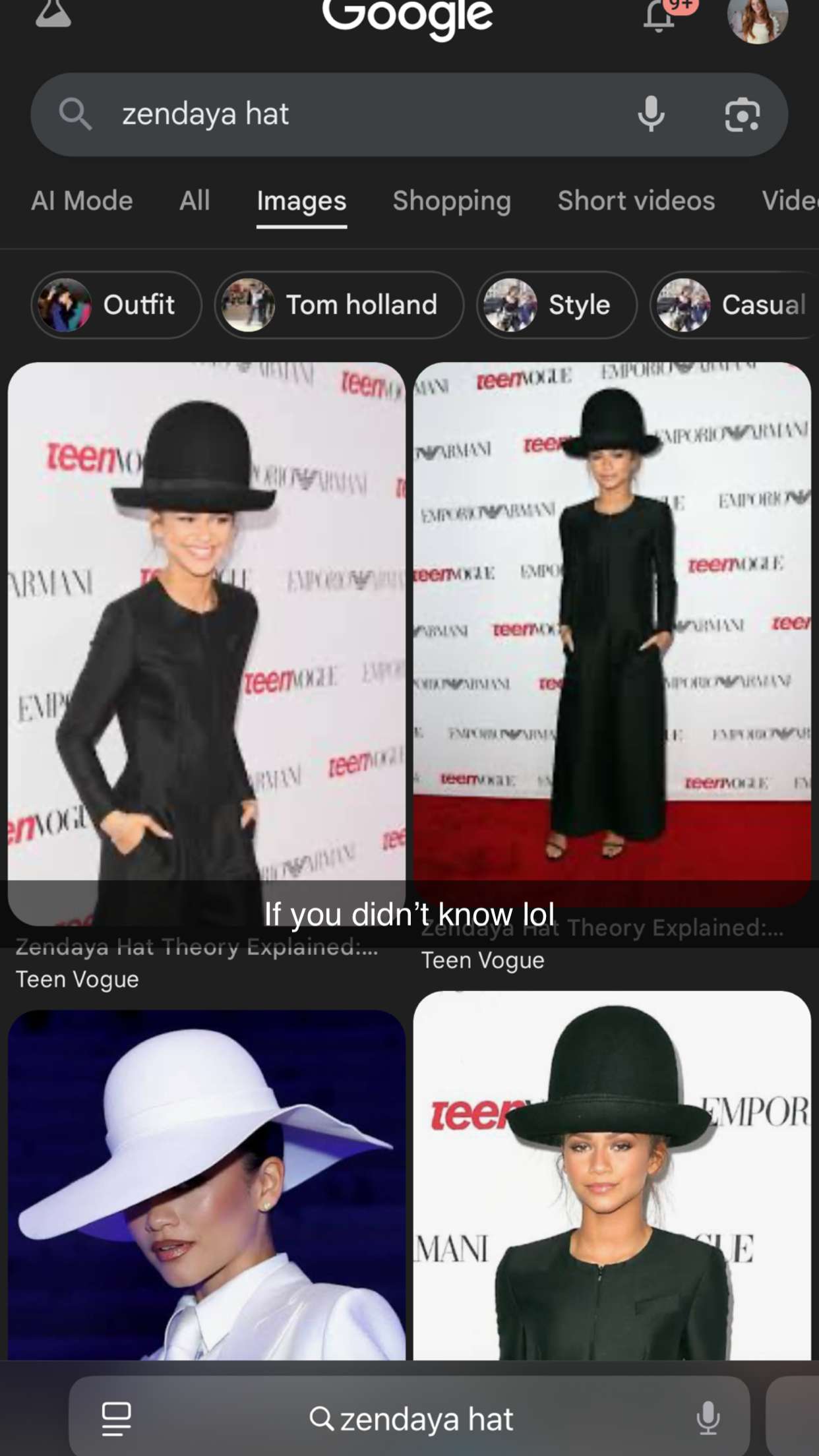Tap the bottom zendaya hat search bar

point(409,1419)
